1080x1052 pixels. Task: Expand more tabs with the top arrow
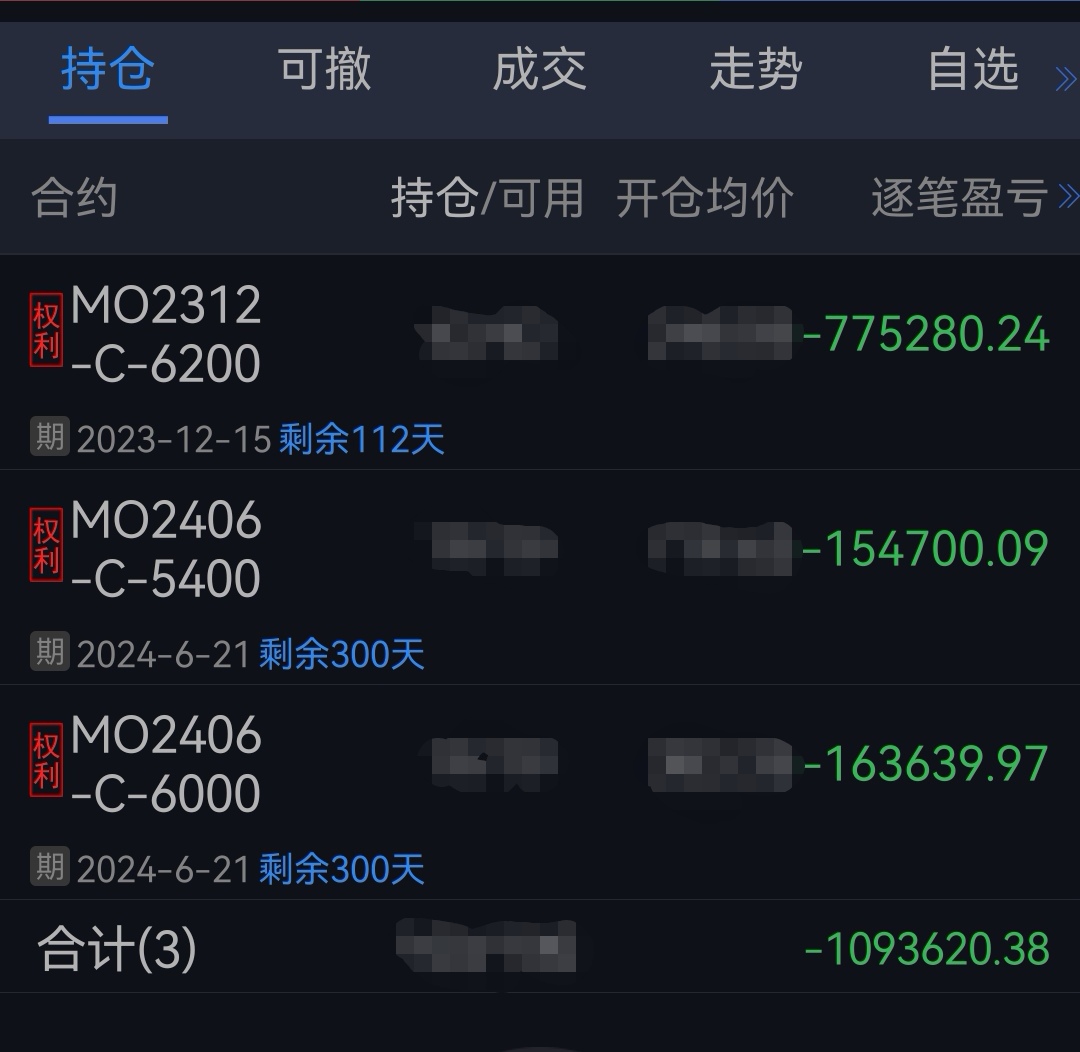pyautogui.click(x=1066, y=78)
